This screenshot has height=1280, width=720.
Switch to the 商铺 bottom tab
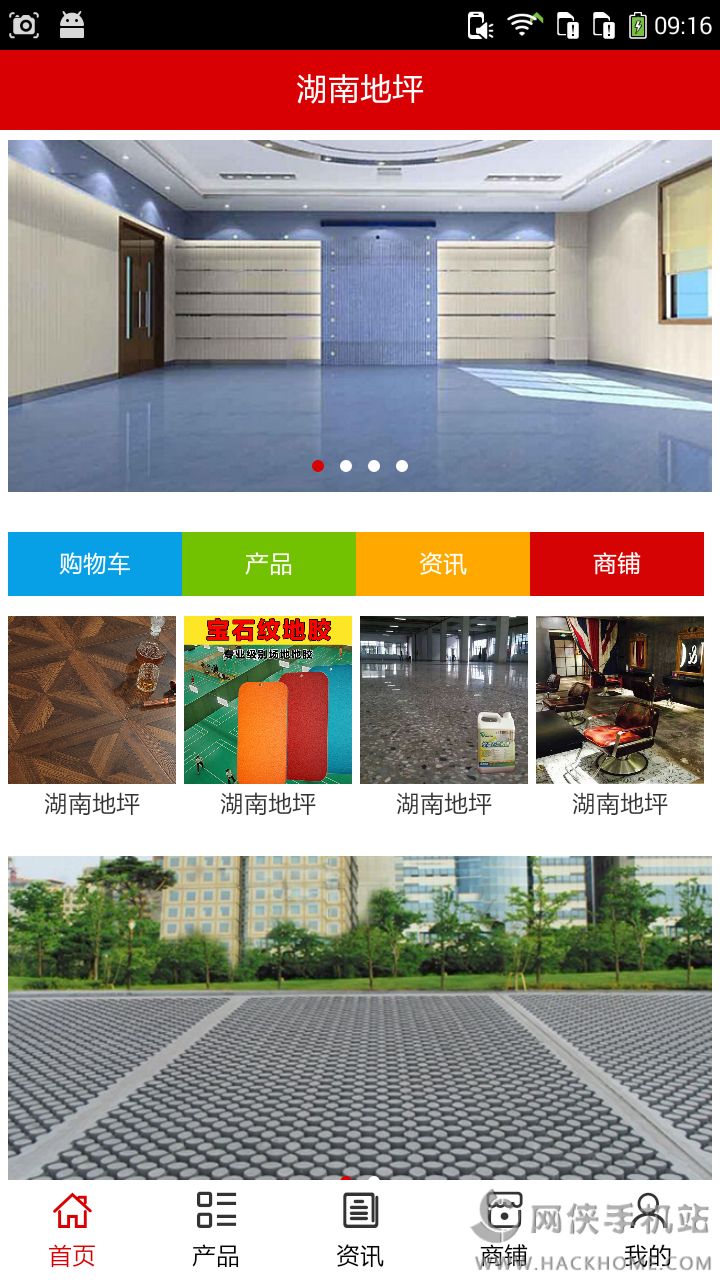click(504, 1230)
